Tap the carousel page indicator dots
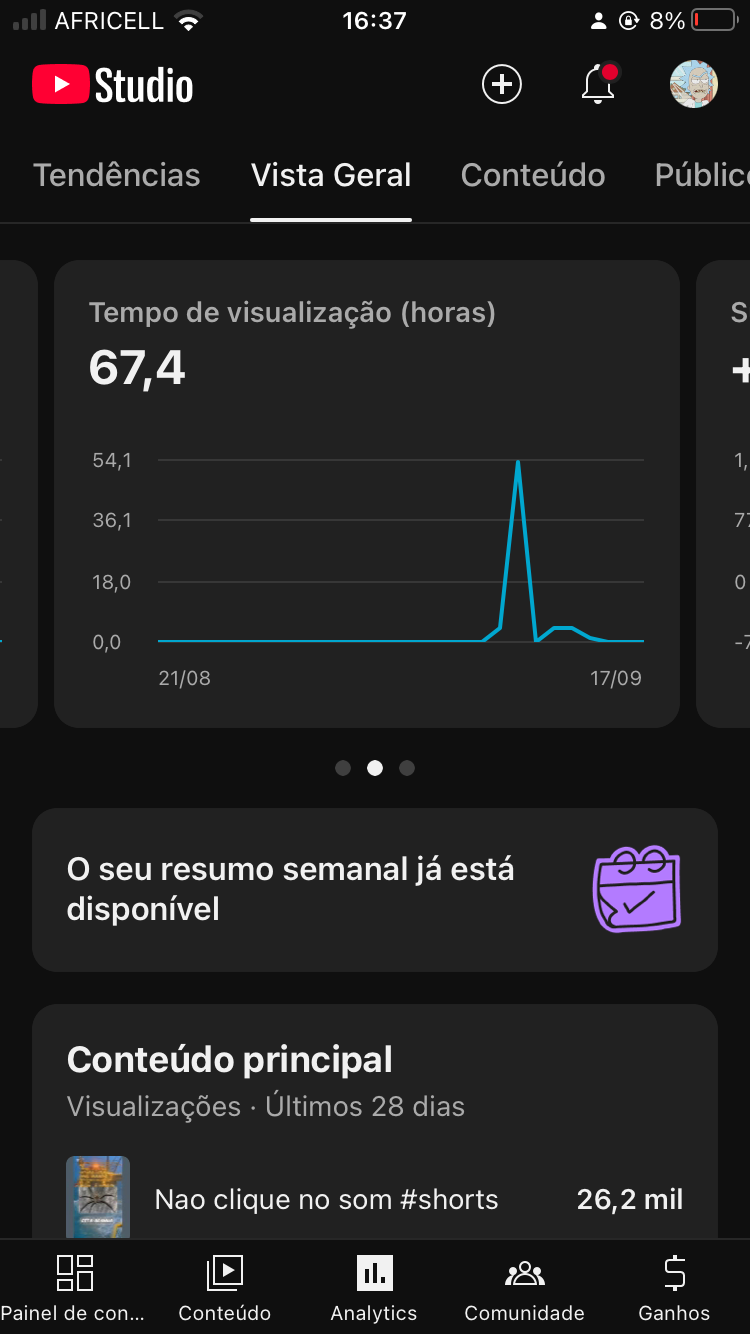 click(x=375, y=768)
